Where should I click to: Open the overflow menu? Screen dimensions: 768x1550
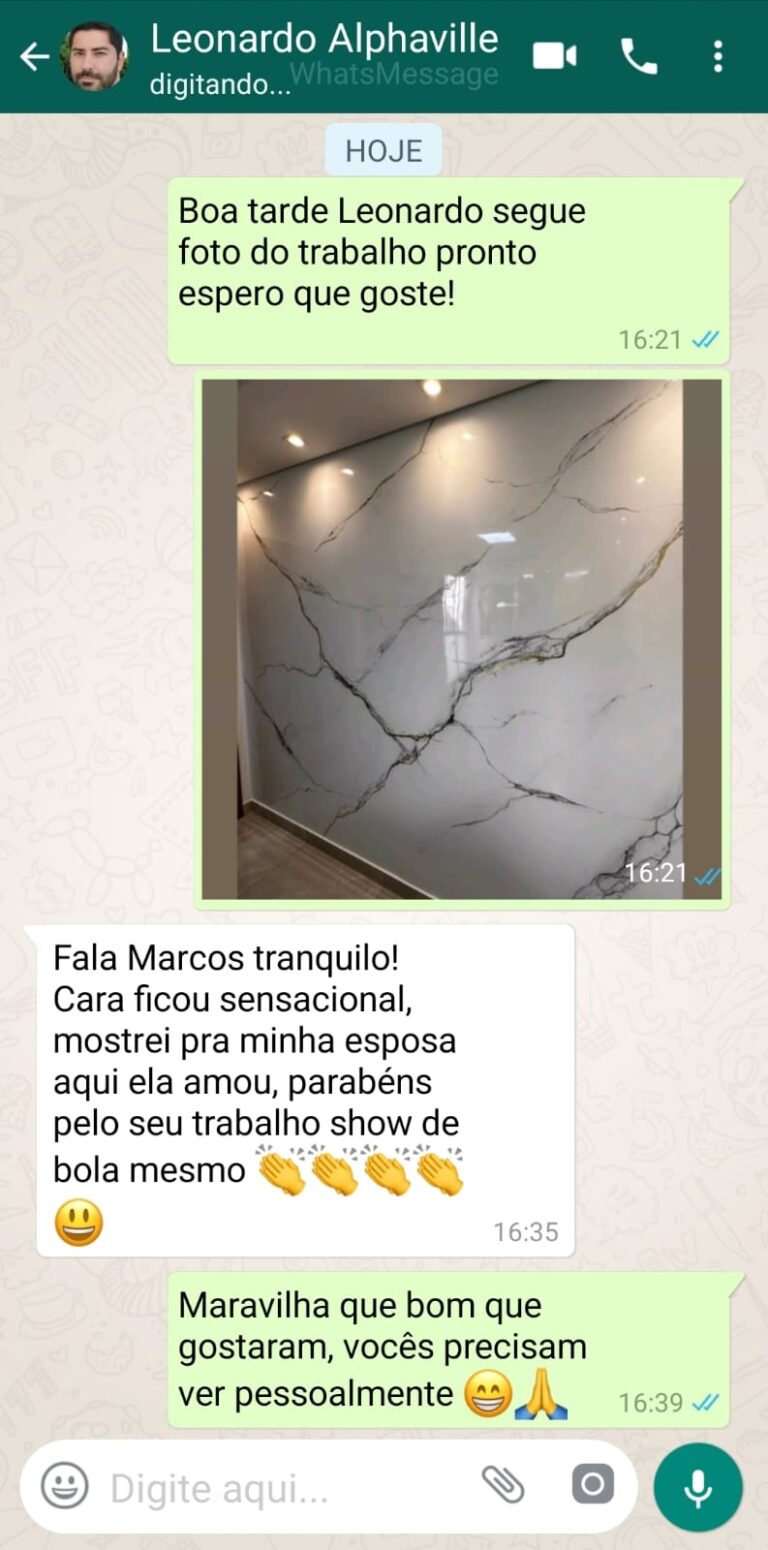[718, 57]
